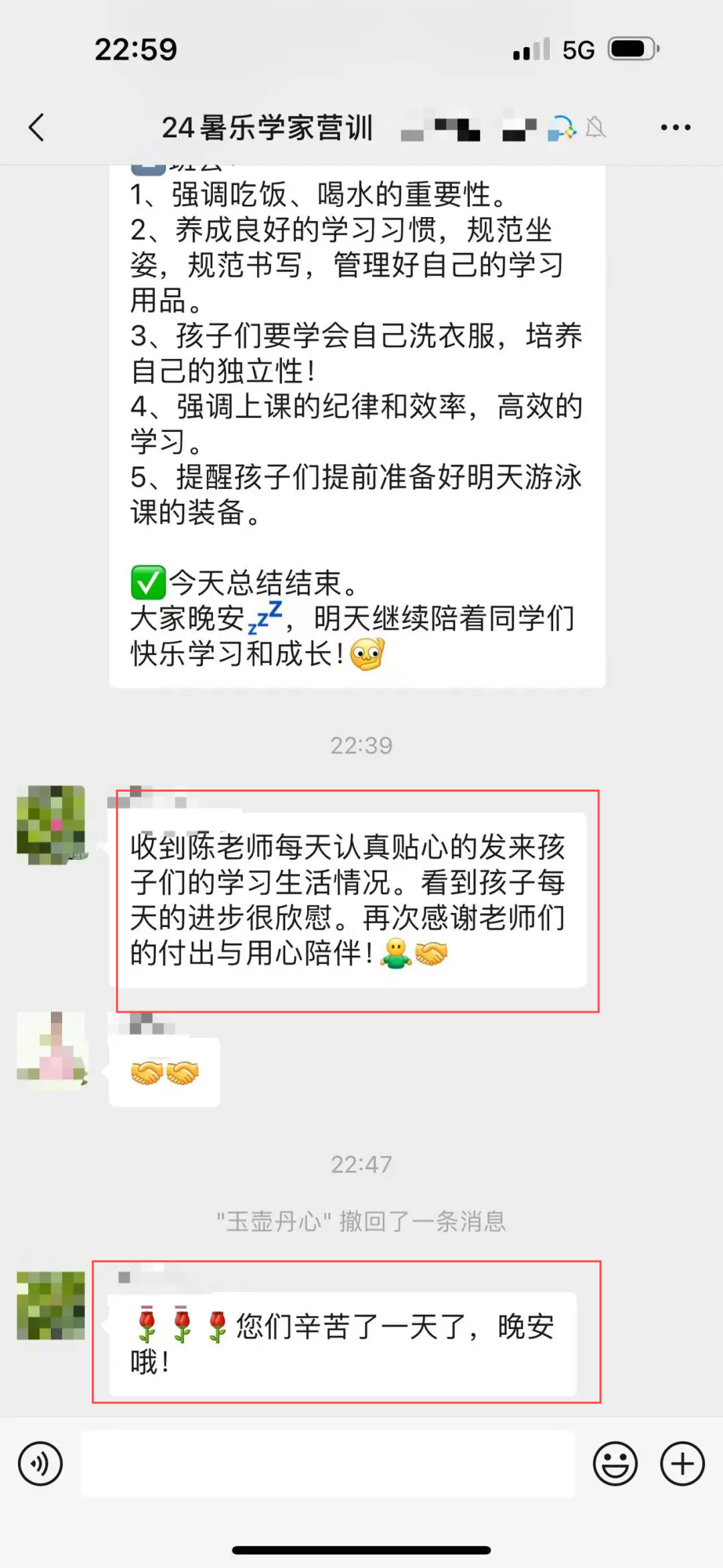Open avatar of sender saying 晚安哦
723x1568 pixels.
pos(52,1305)
